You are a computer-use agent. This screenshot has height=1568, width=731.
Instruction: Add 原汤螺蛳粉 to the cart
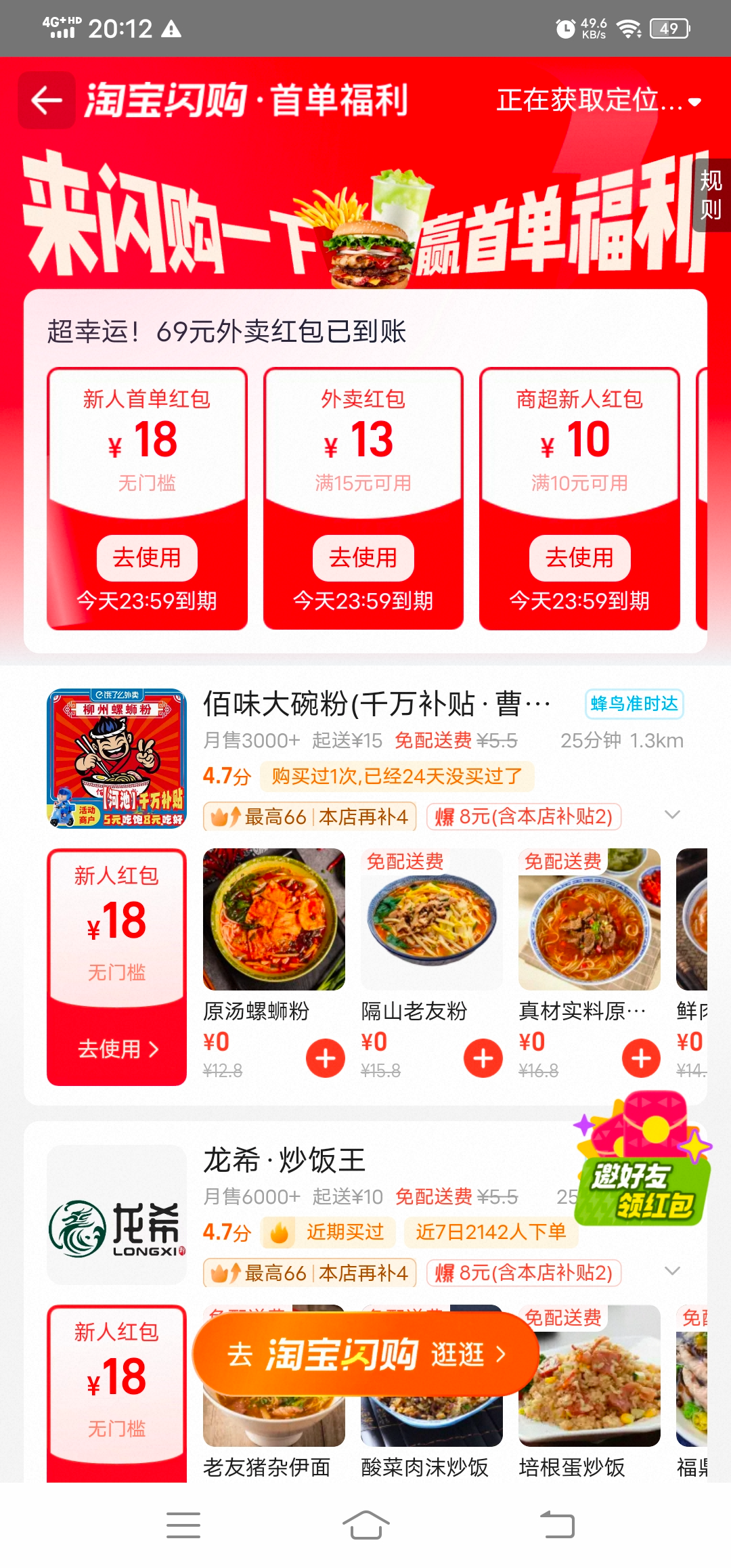(326, 1058)
